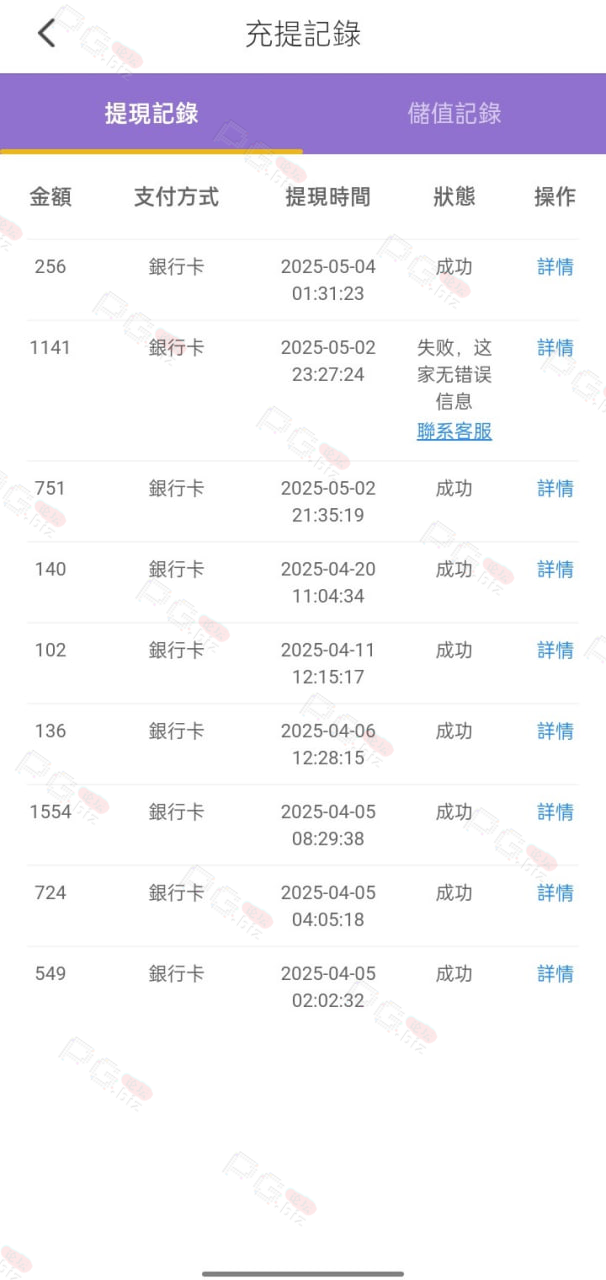View 詳情 for the 136 withdrawal
606x1280 pixels.
(555, 732)
